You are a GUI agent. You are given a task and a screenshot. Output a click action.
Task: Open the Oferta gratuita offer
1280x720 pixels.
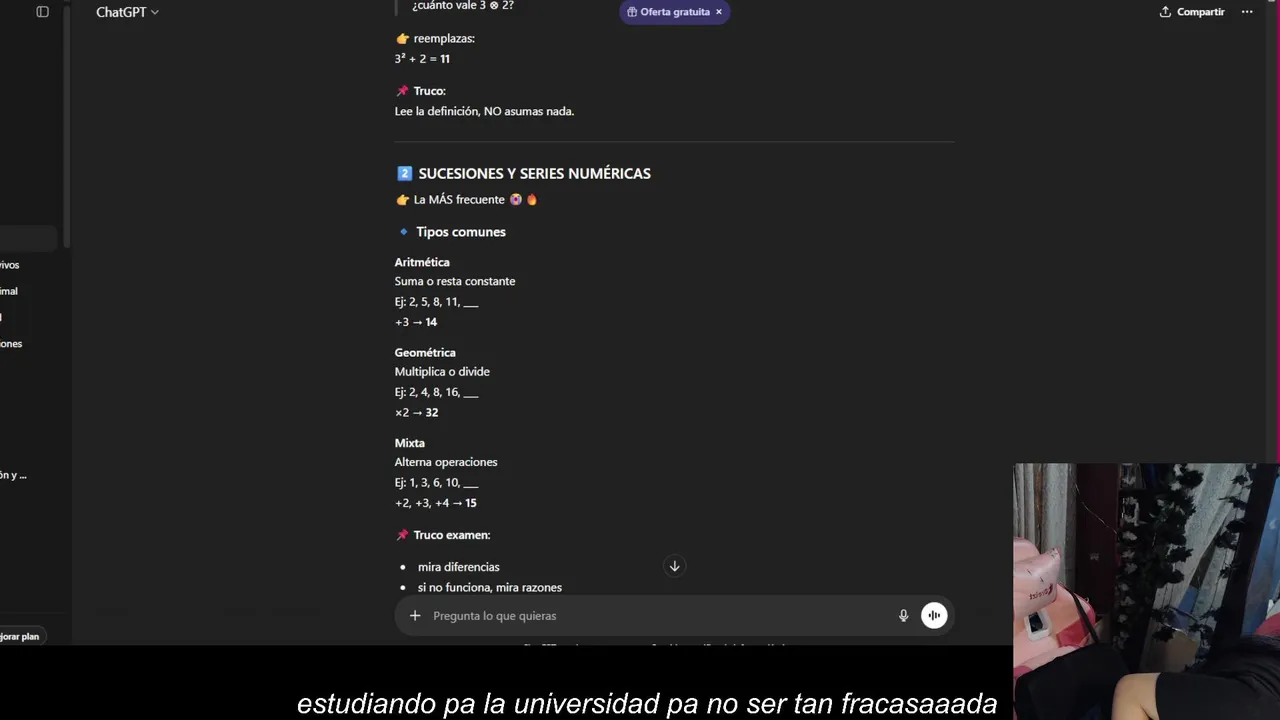(x=668, y=12)
